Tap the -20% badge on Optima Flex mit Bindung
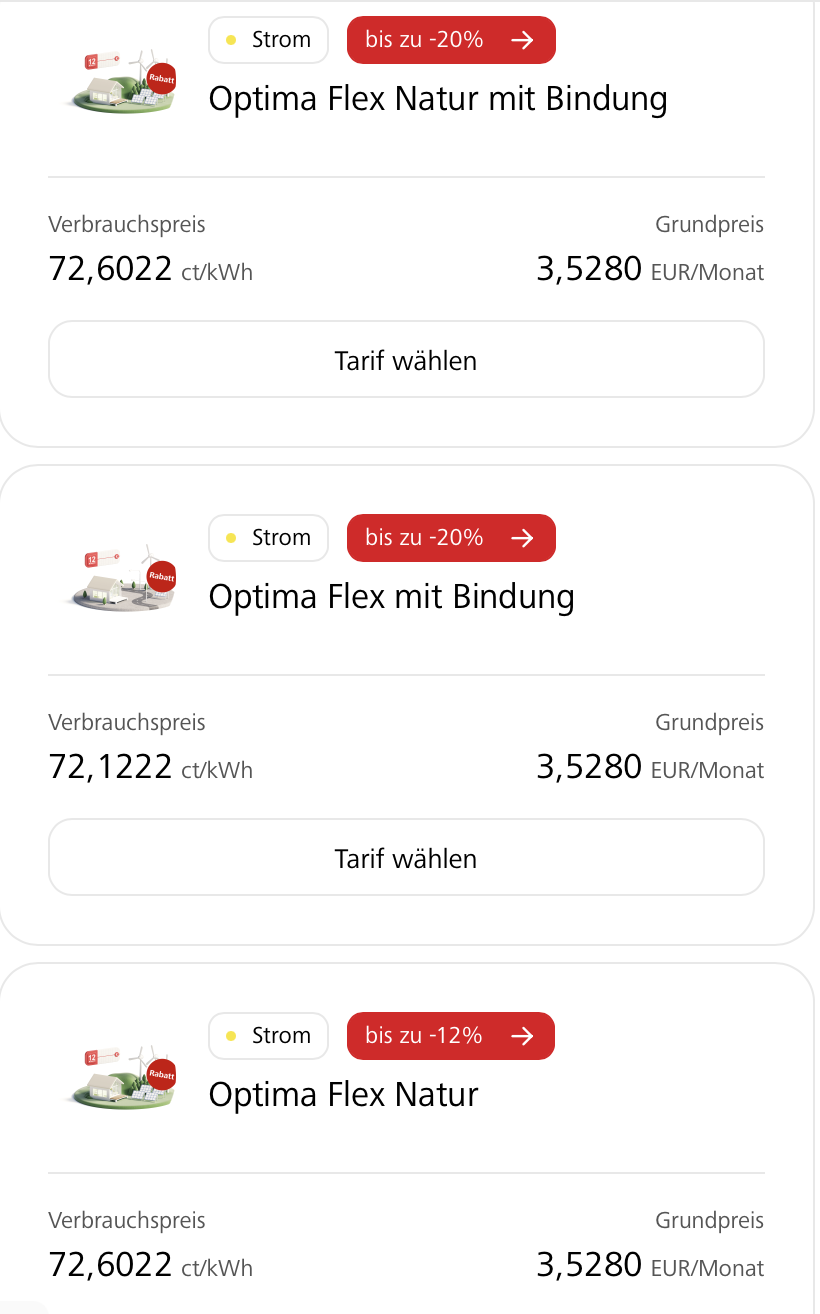 451,538
